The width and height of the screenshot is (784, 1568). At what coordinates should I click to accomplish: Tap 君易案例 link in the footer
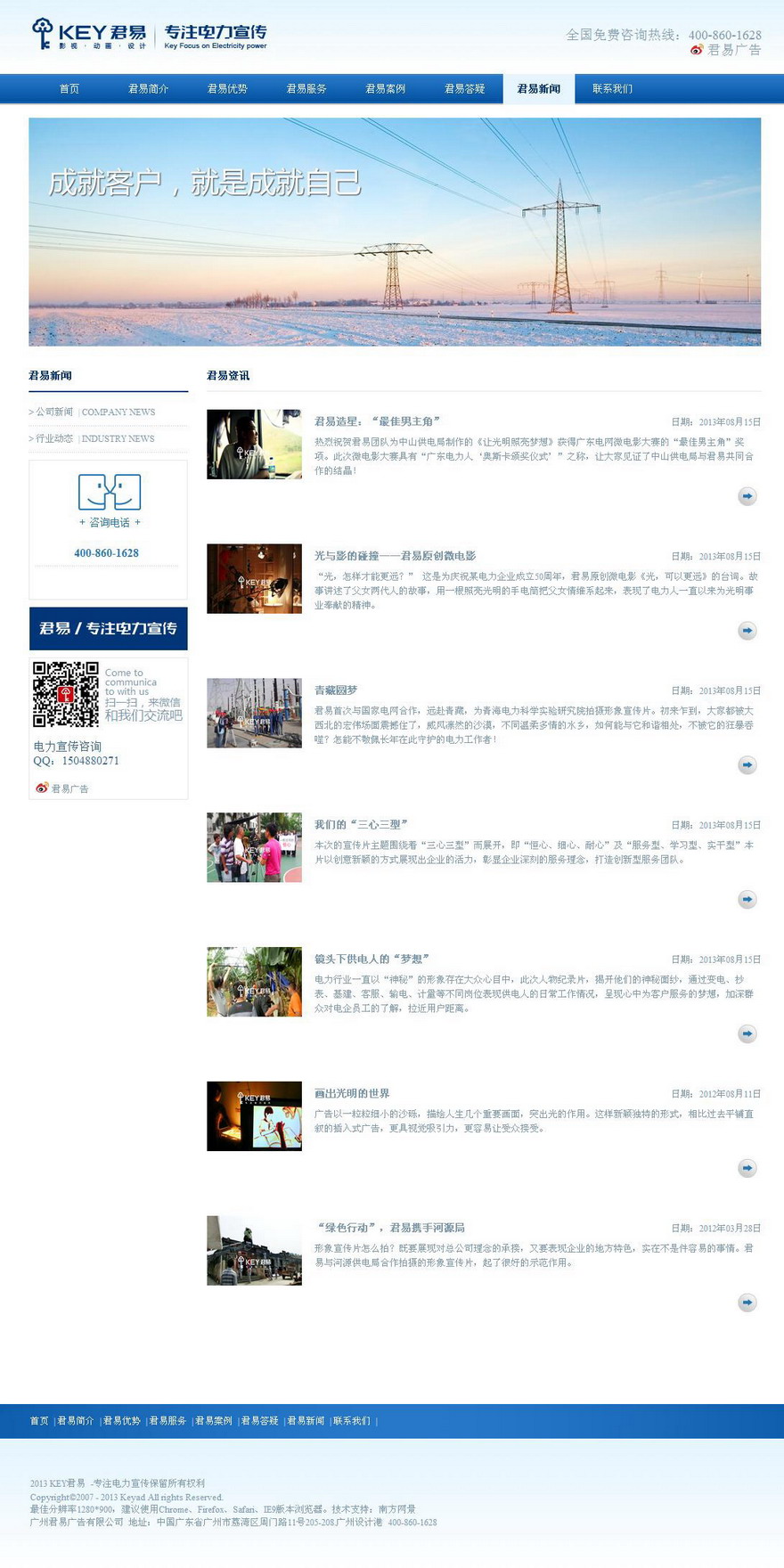pyautogui.click(x=213, y=1421)
